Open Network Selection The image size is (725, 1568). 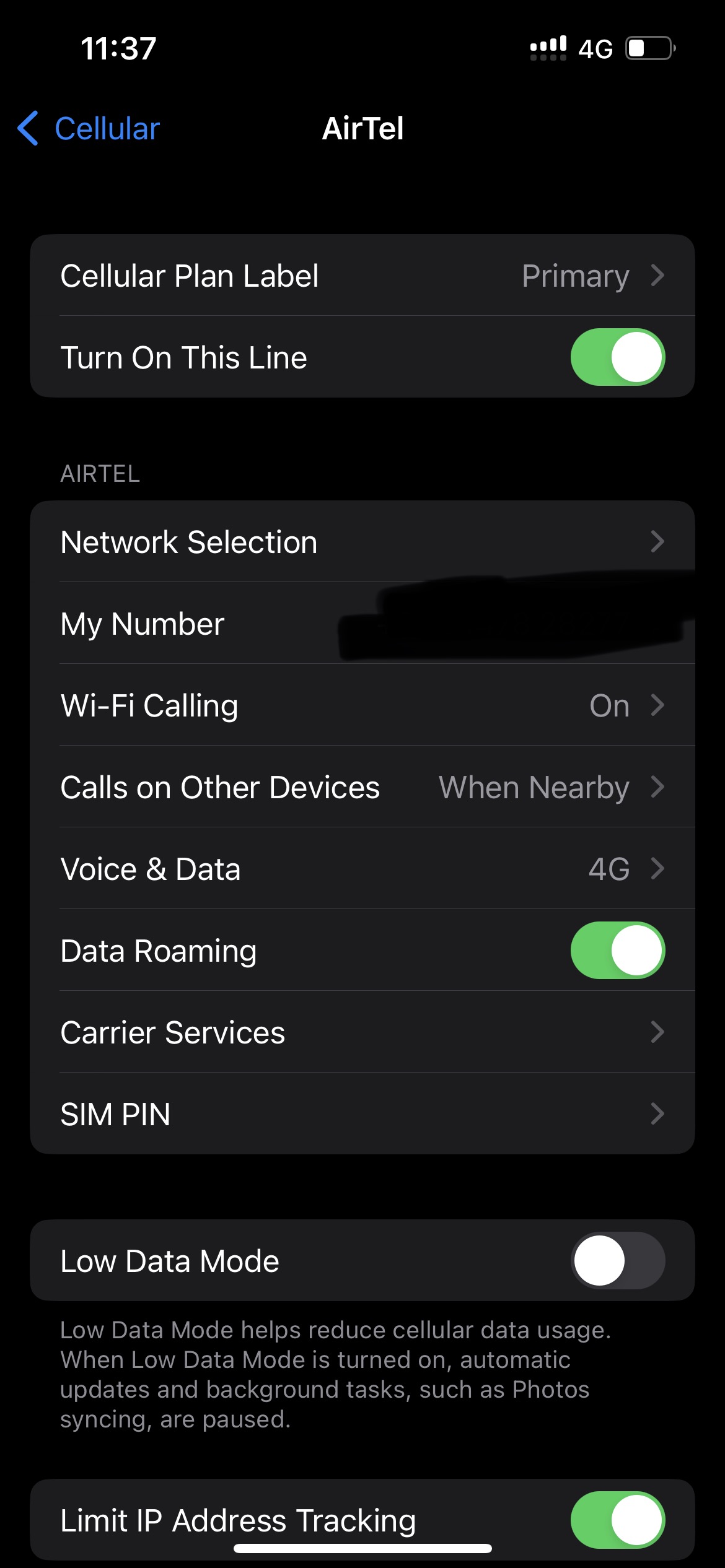coord(362,542)
